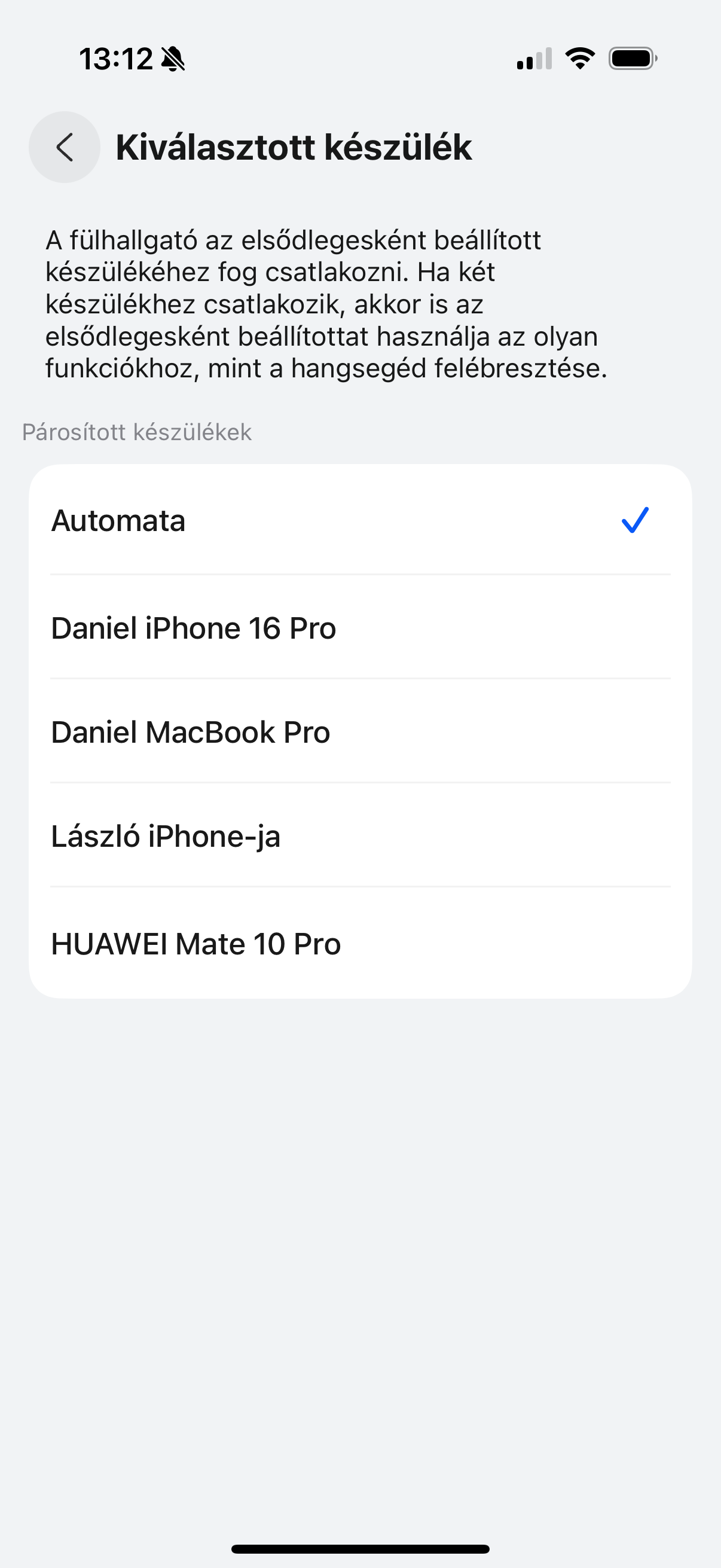
Task: Pick László iPhone-ja from paired devices
Action: pos(360,836)
